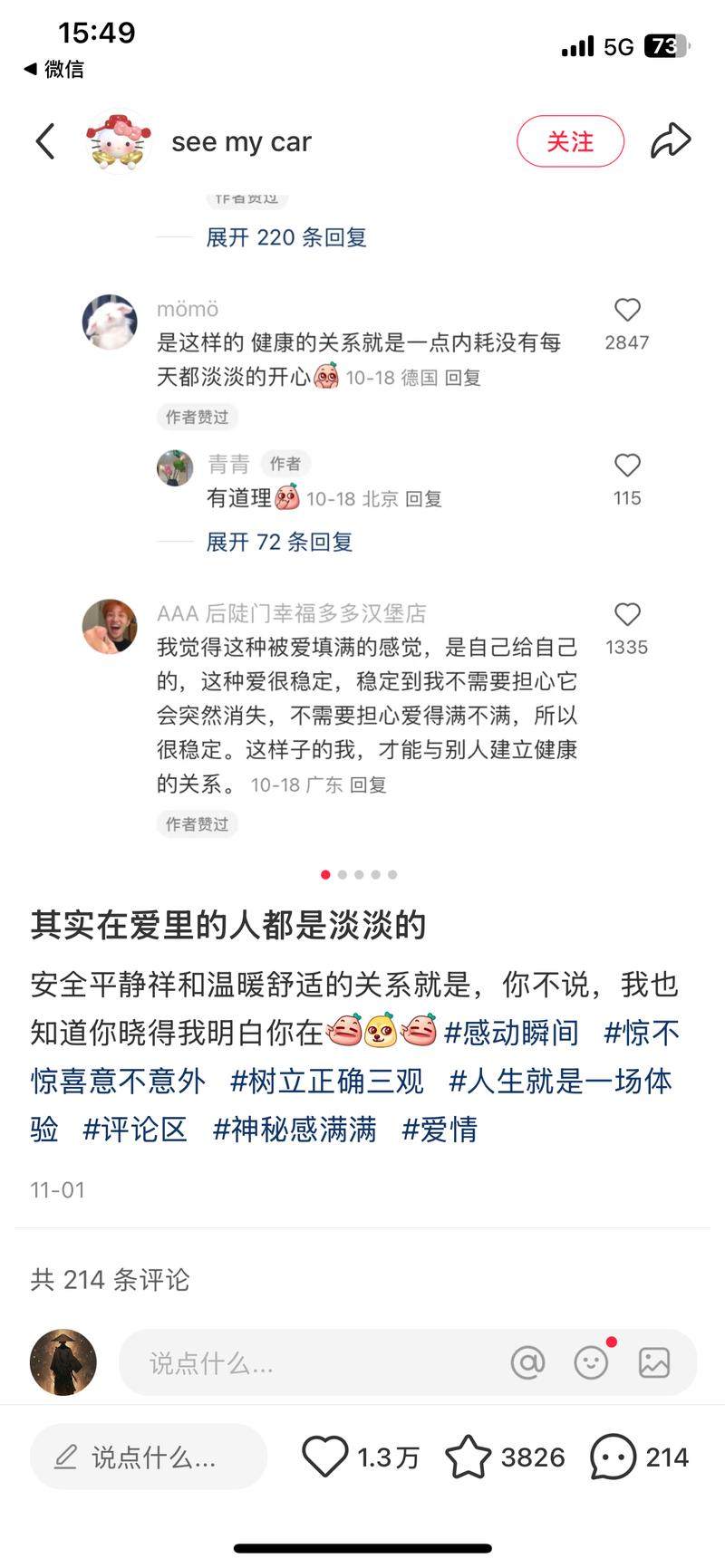Open see my car's profile avatar
Image resolution: width=725 pixels, height=1568 pixels.
point(119,142)
